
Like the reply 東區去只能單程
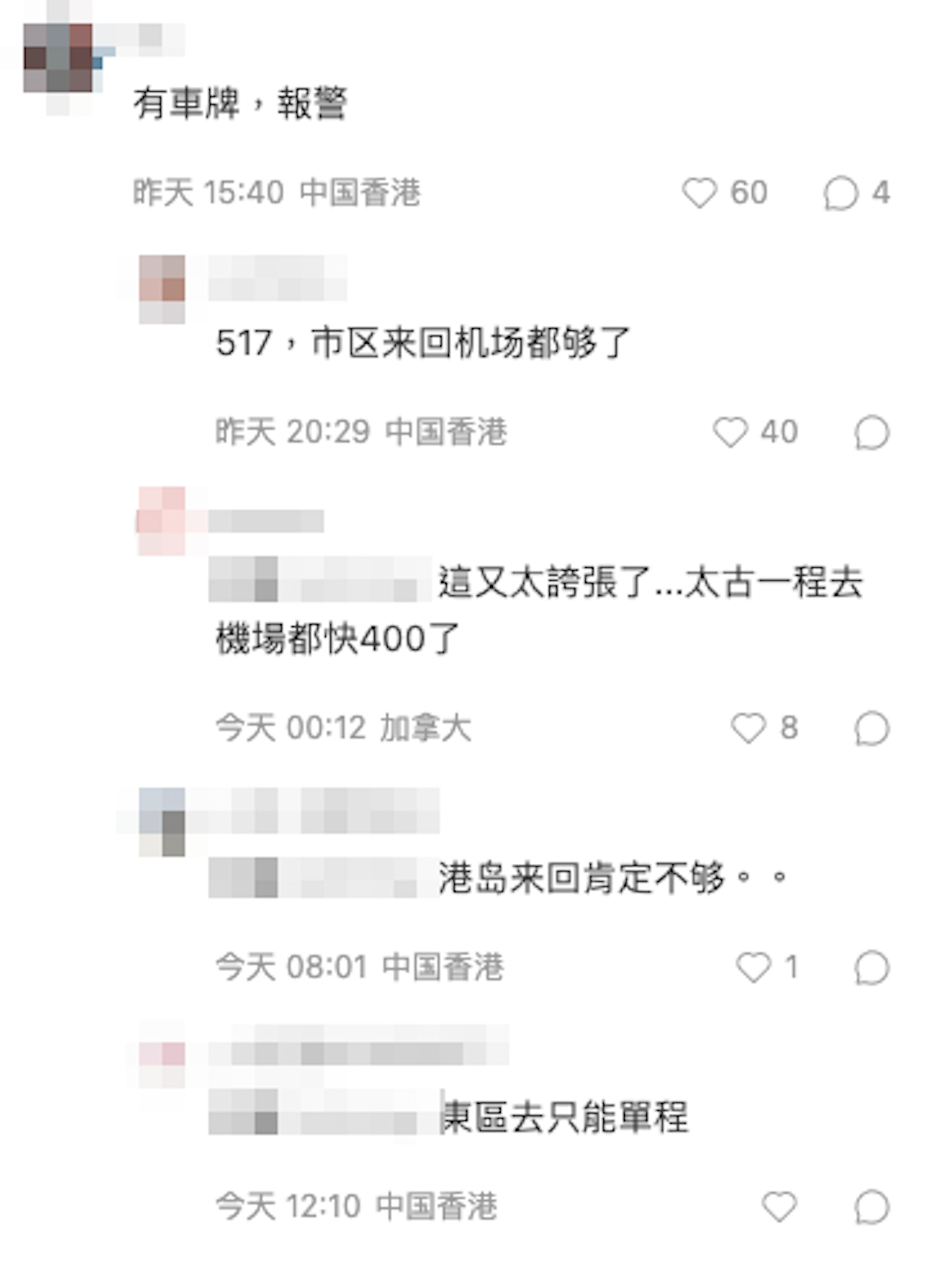pyautogui.click(x=778, y=1207)
